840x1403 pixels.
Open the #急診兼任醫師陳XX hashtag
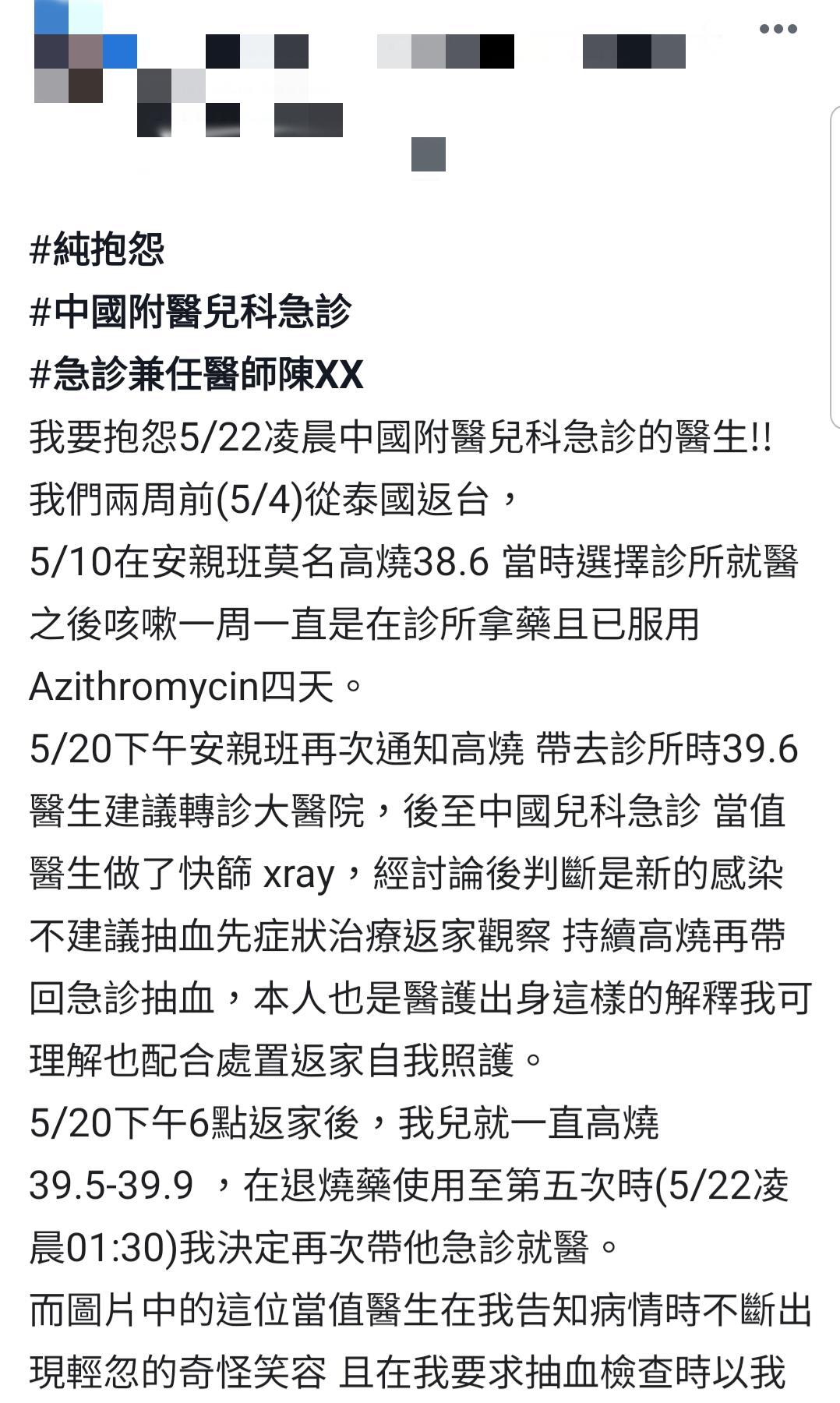click(x=197, y=375)
